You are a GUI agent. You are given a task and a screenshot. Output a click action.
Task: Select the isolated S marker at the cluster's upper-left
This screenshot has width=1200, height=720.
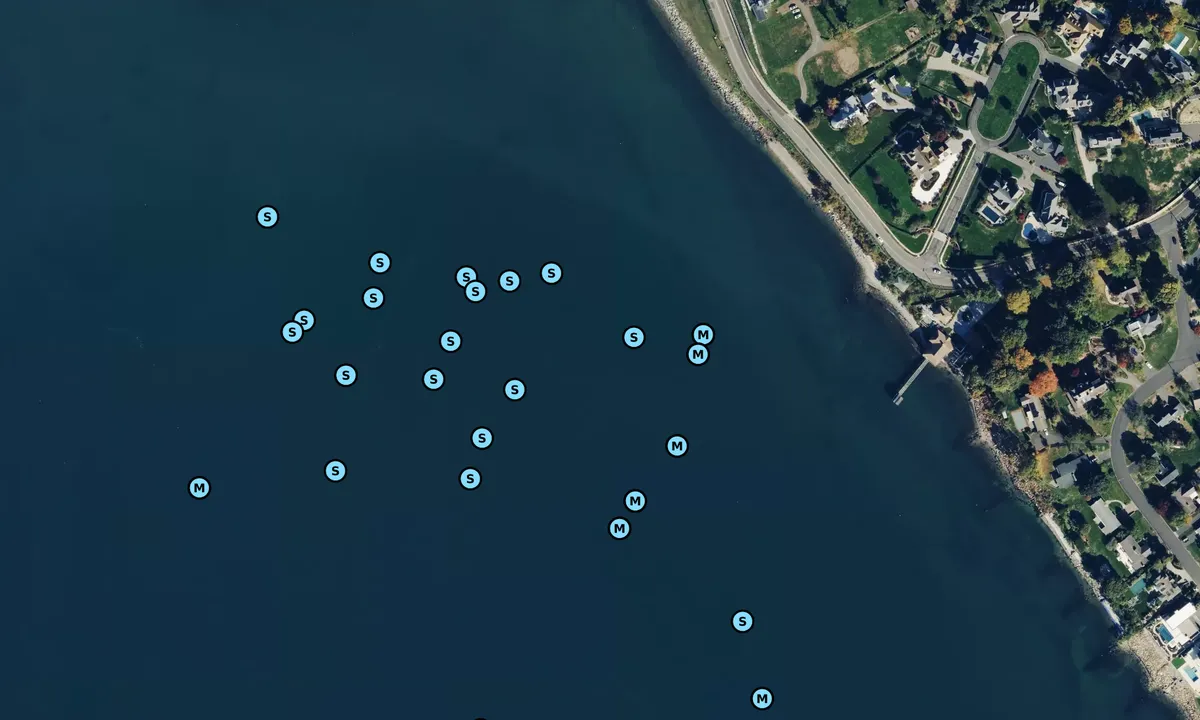tap(267, 217)
